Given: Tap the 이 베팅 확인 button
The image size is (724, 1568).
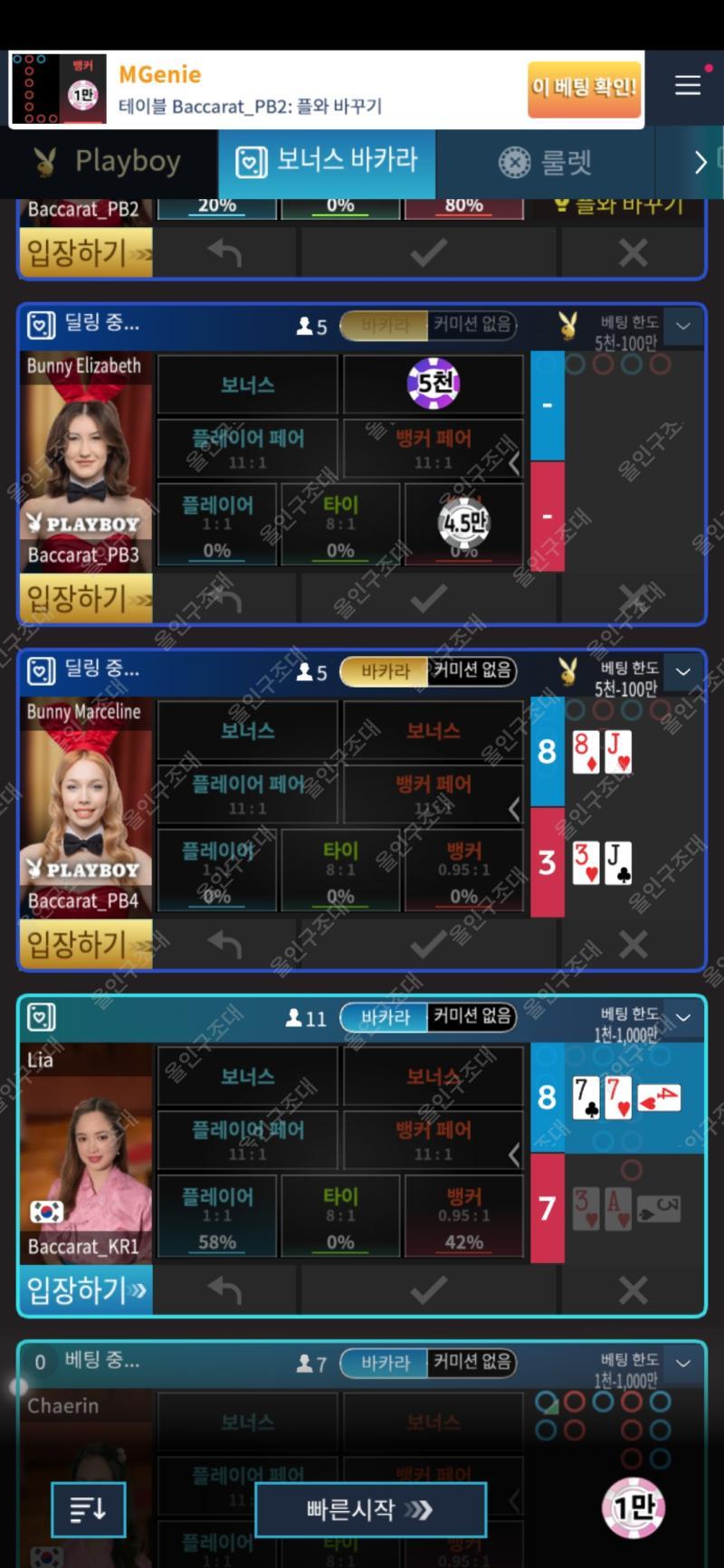Looking at the screenshot, I should (584, 88).
